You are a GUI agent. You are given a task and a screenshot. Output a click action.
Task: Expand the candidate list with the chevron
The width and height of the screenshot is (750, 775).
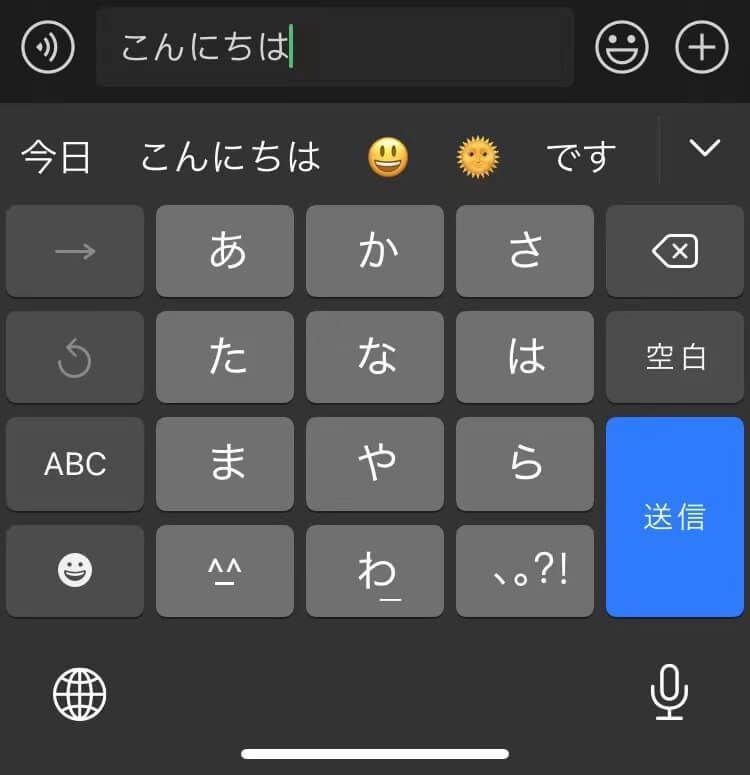[705, 149]
